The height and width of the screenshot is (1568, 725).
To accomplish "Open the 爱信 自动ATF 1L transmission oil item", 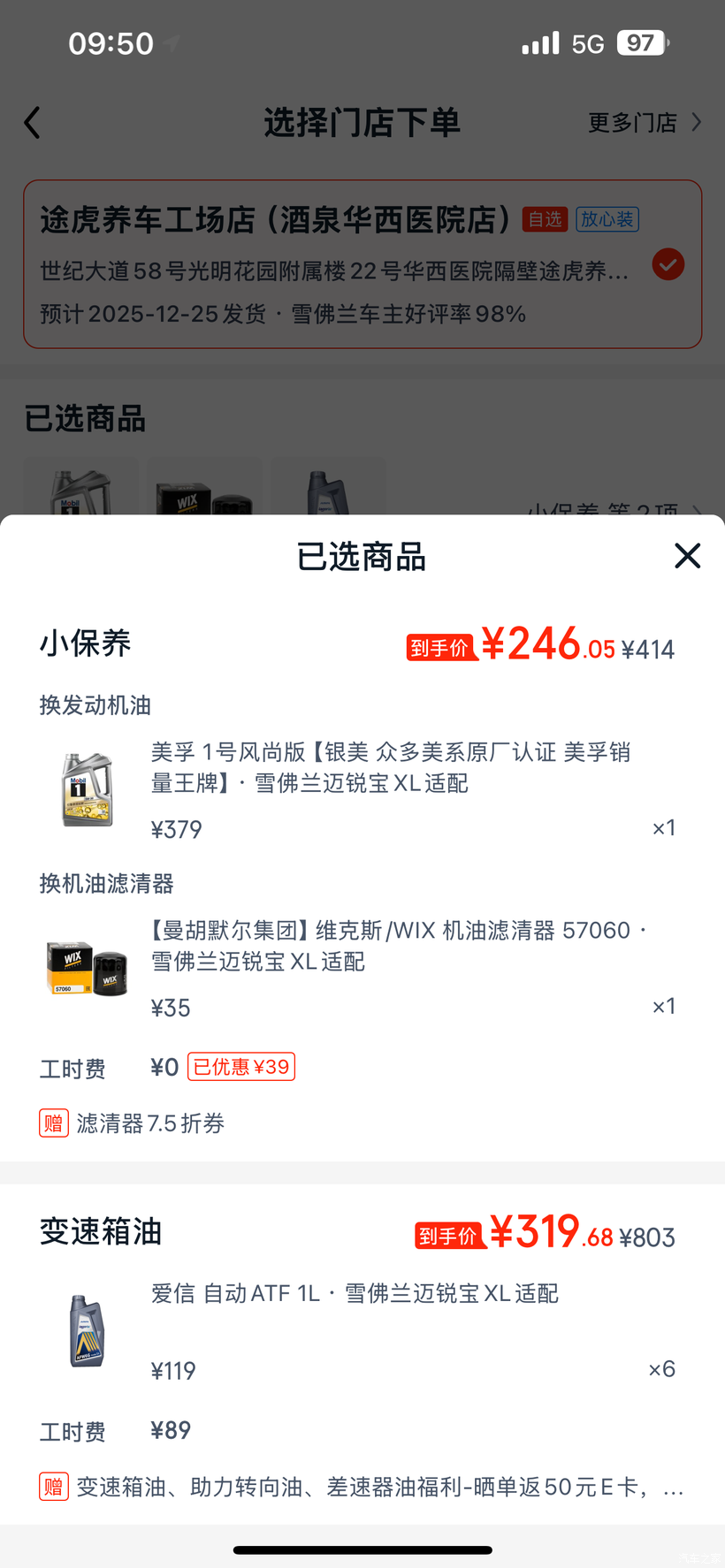I will pos(358,1332).
